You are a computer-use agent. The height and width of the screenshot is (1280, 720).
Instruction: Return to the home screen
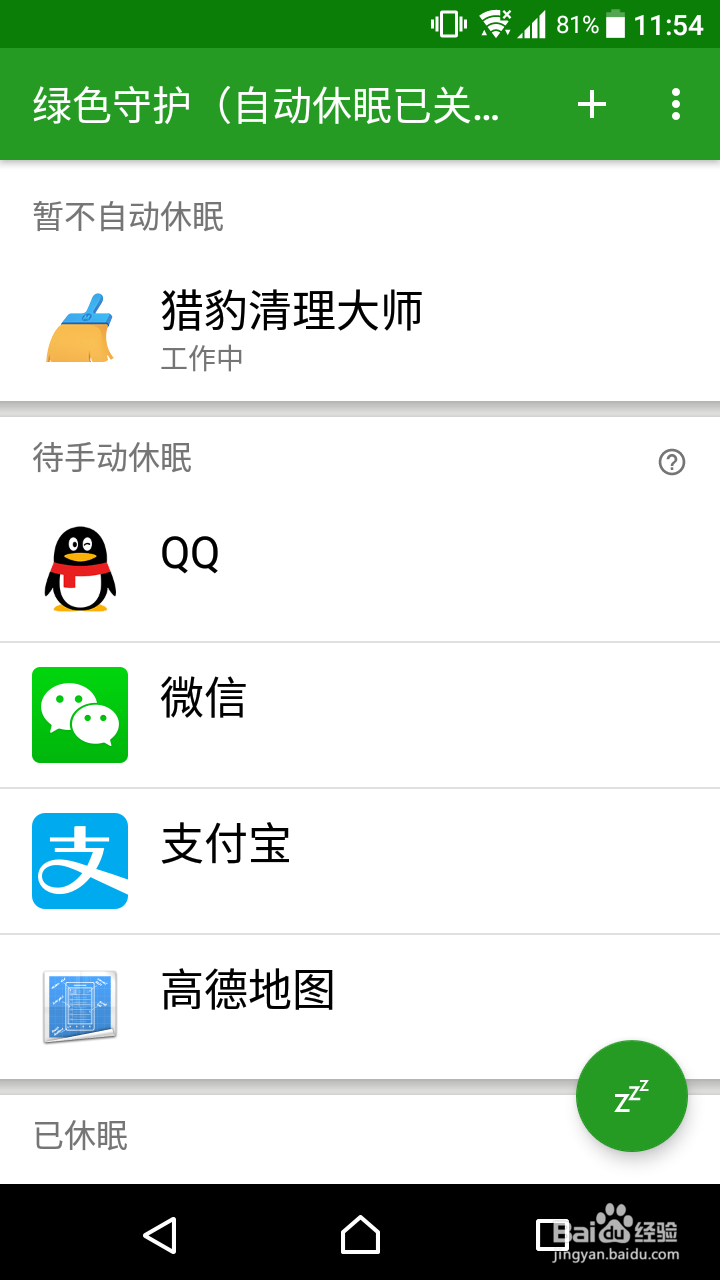360,1234
